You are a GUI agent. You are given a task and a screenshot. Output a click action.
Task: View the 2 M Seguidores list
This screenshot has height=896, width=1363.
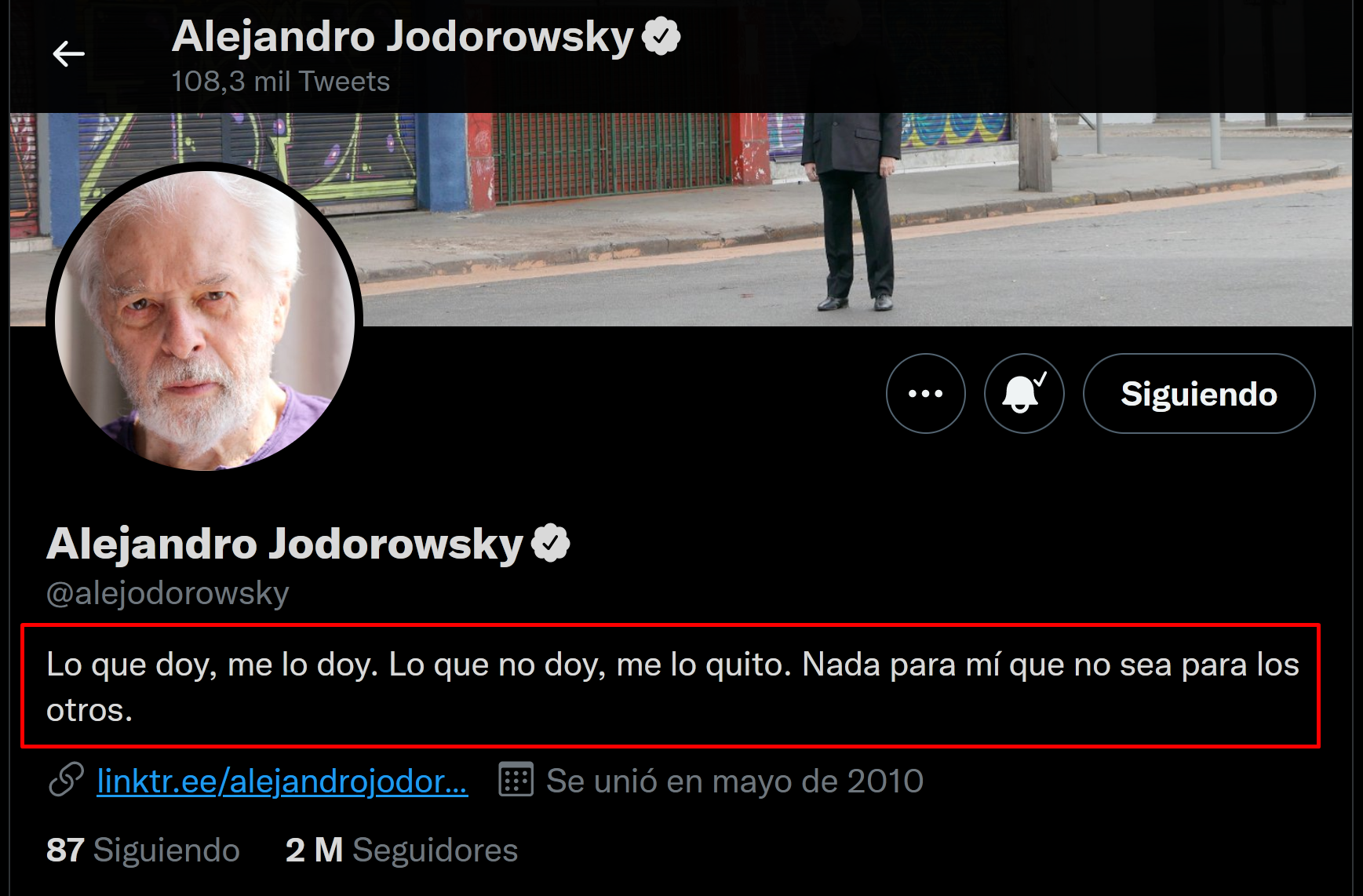pyautogui.click(x=401, y=850)
